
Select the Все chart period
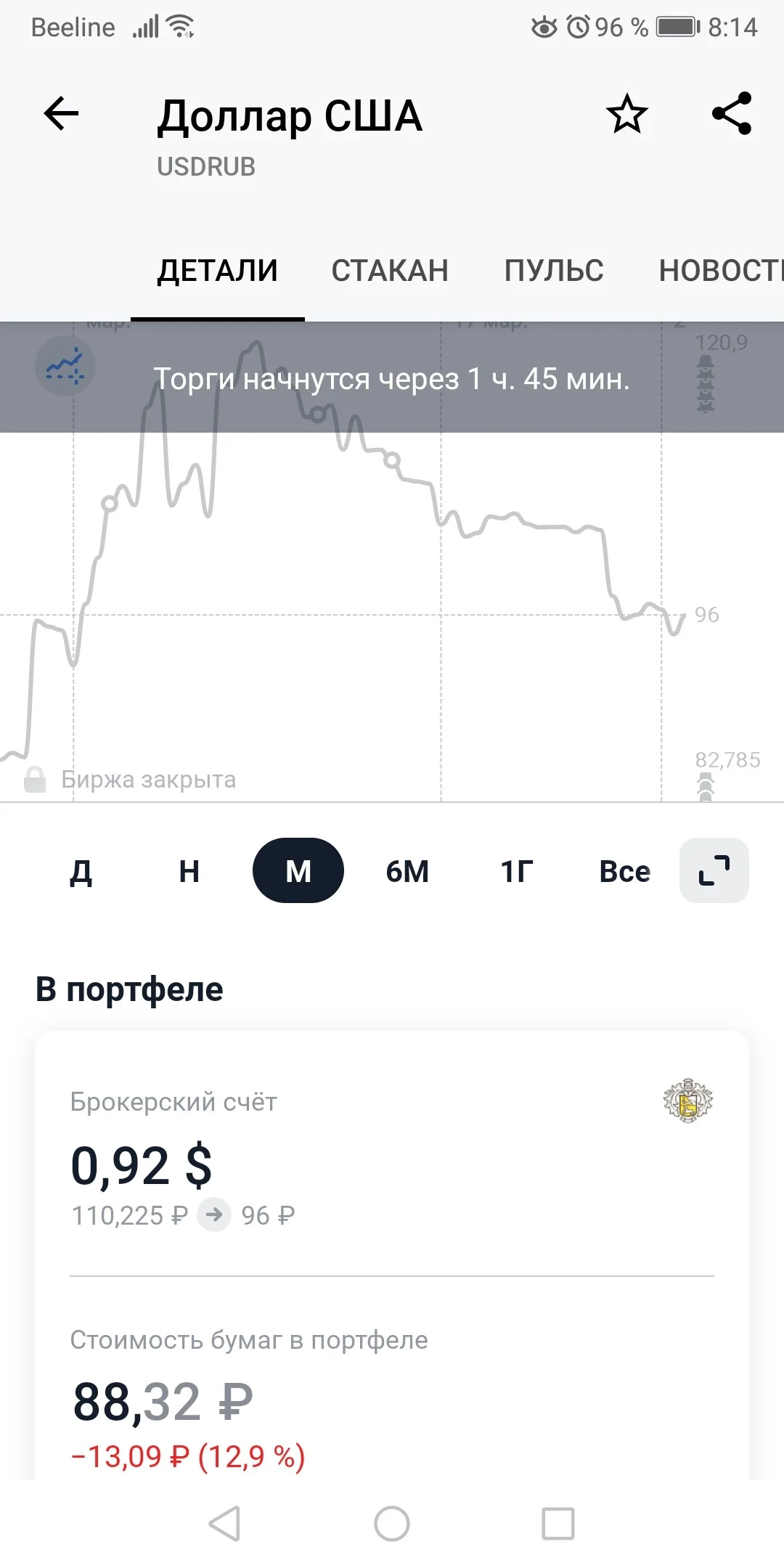[x=625, y=871]
